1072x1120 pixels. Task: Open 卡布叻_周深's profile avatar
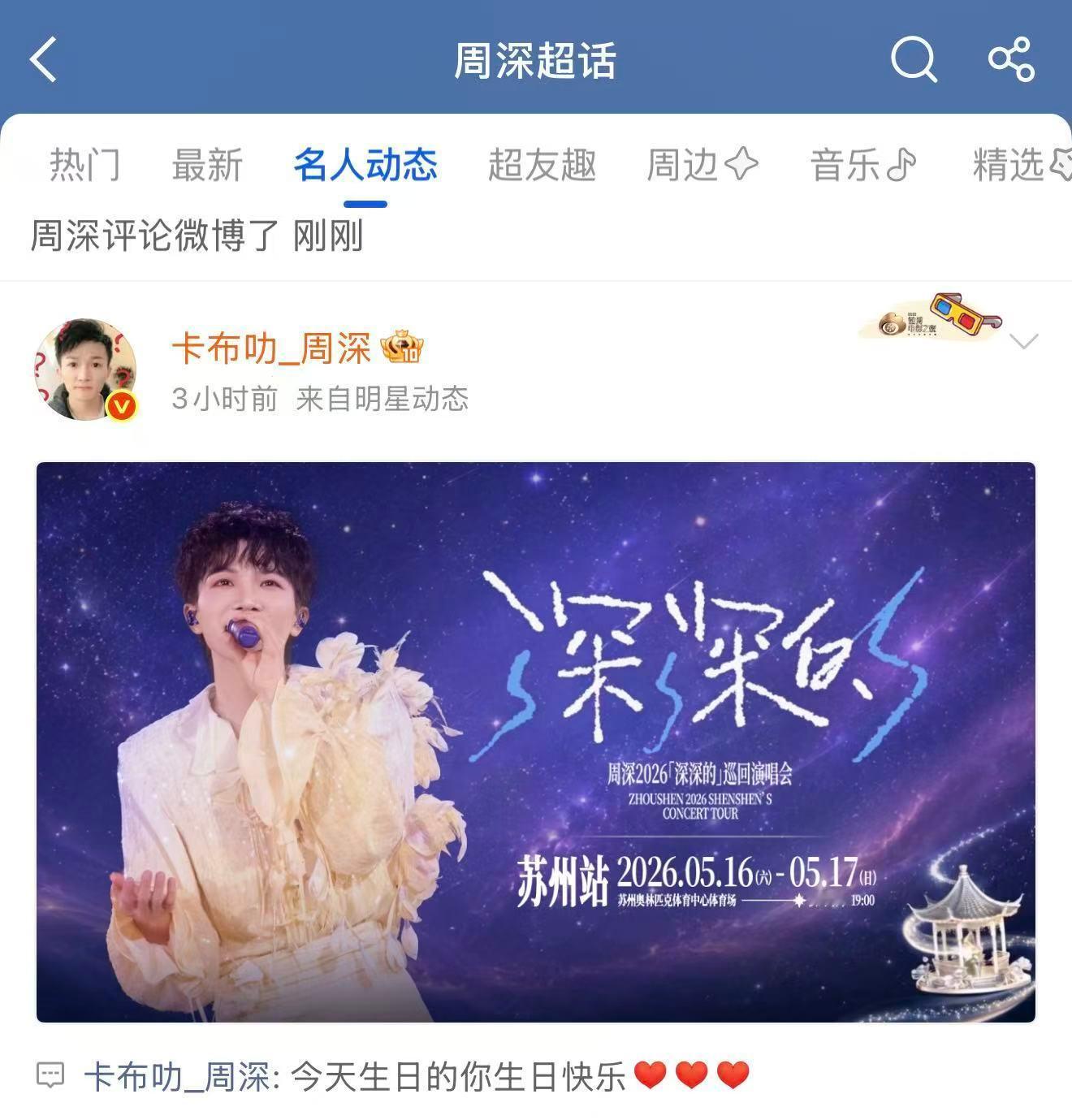[85, 370]
